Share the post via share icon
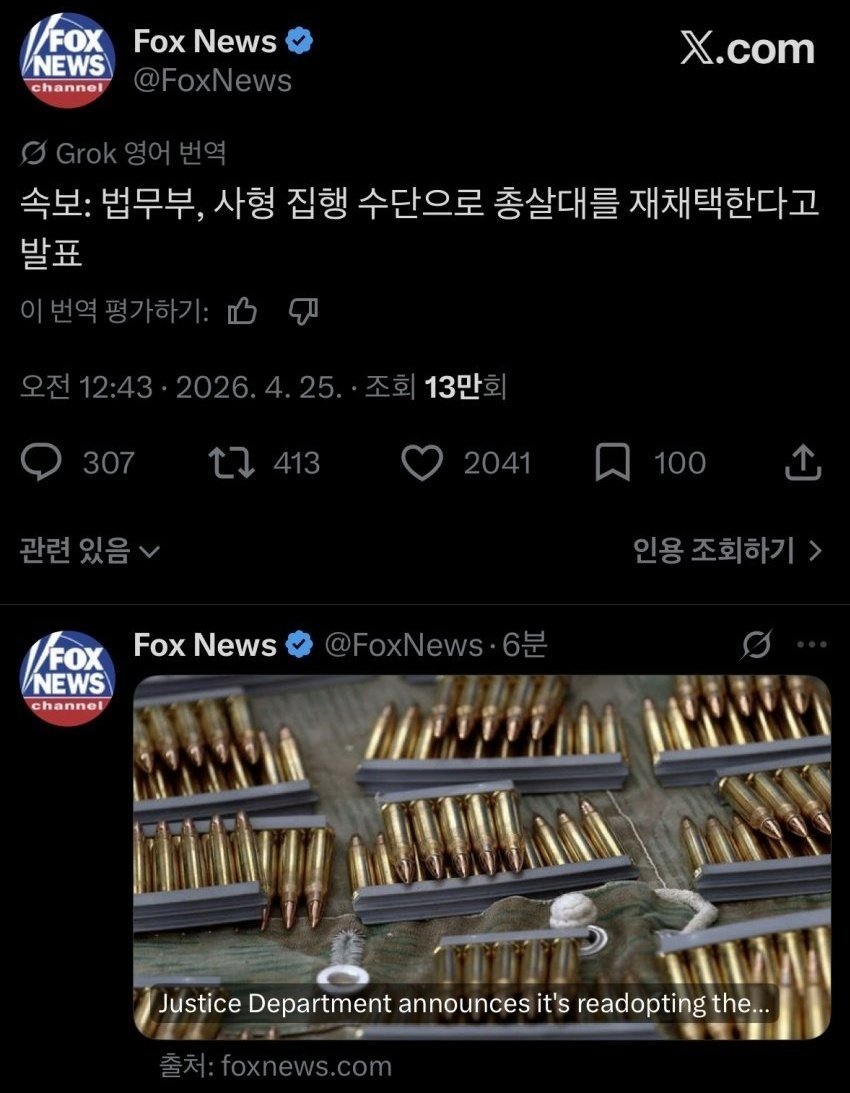The height and width of the screenshot is (1093, 850). coord(805,462)
